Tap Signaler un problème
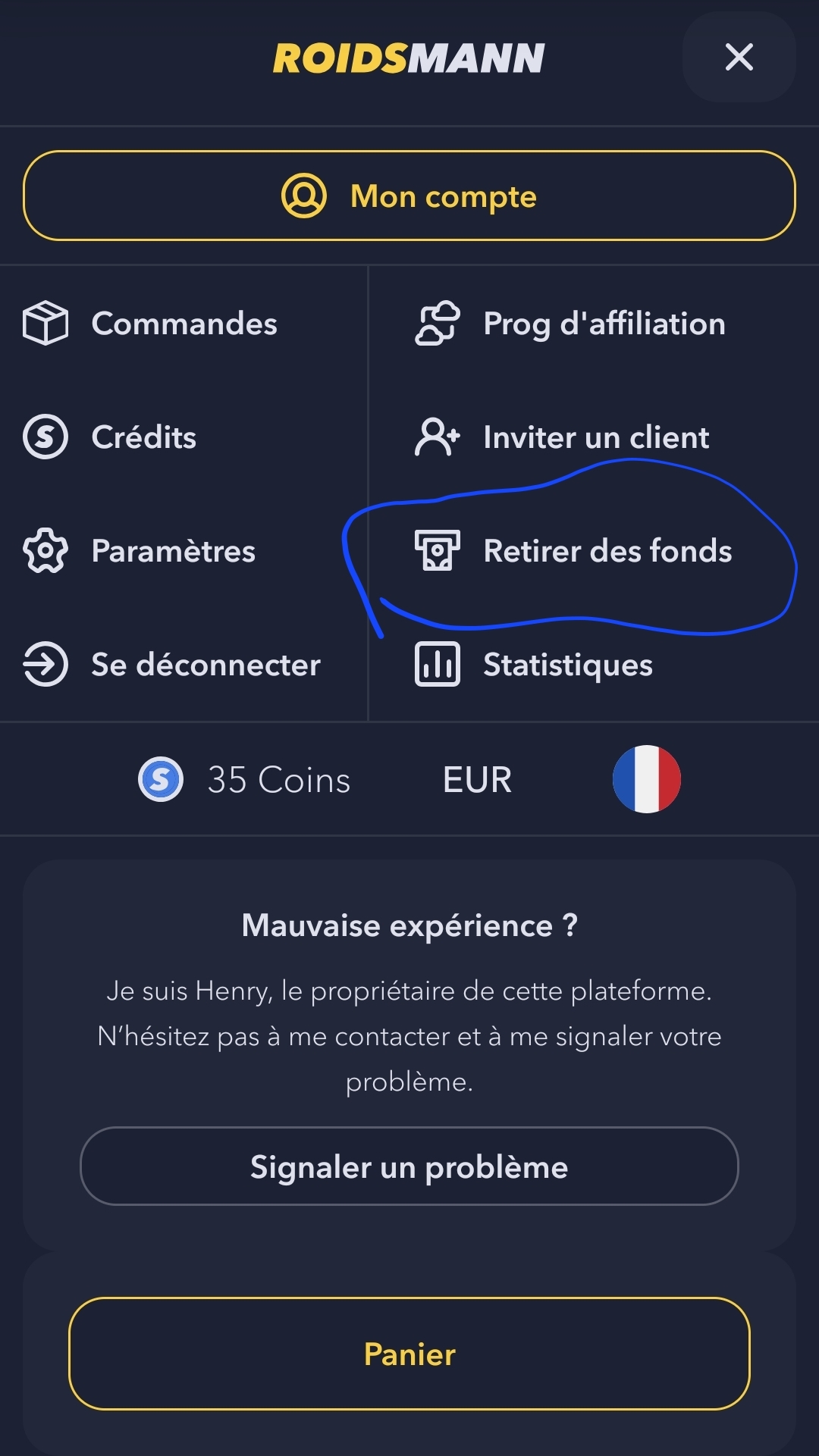 (409, 1166)
